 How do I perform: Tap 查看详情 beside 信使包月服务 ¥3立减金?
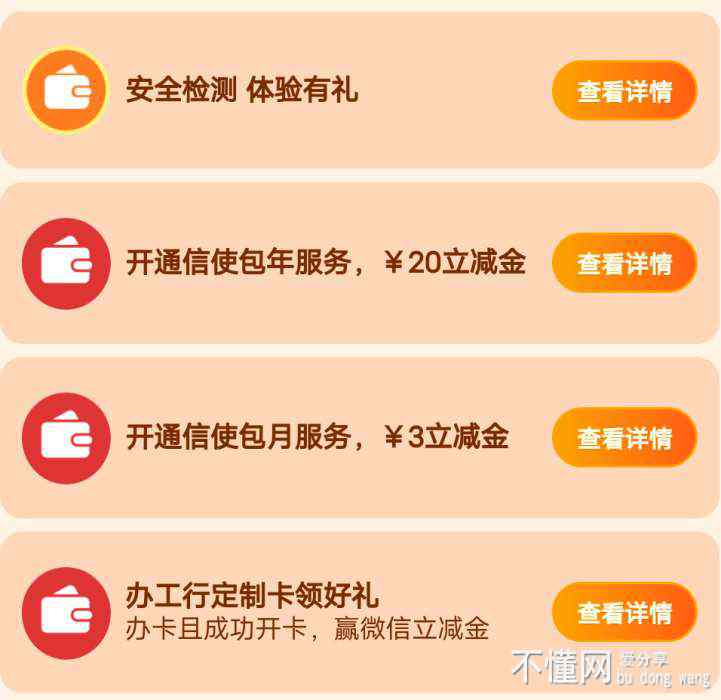(624, 438)
